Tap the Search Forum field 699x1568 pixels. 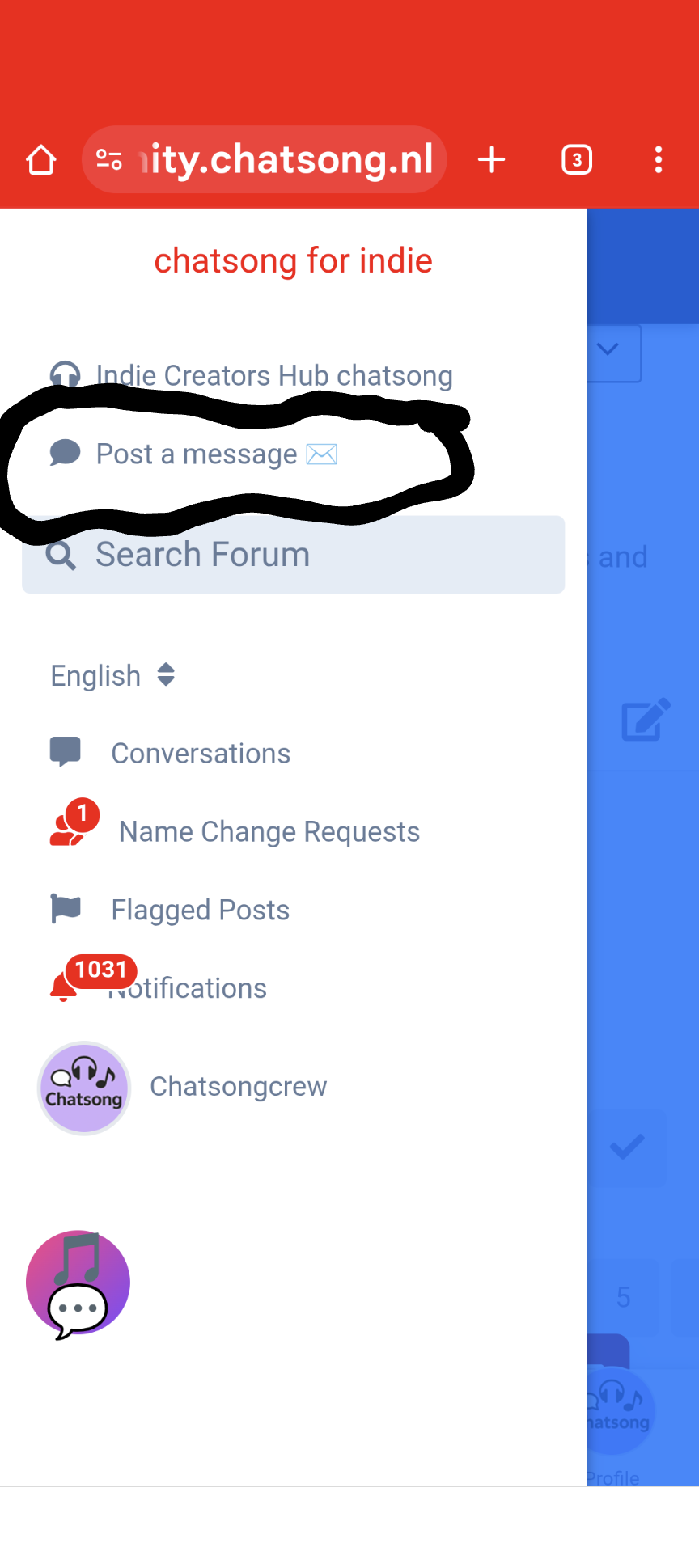(293, 555)
